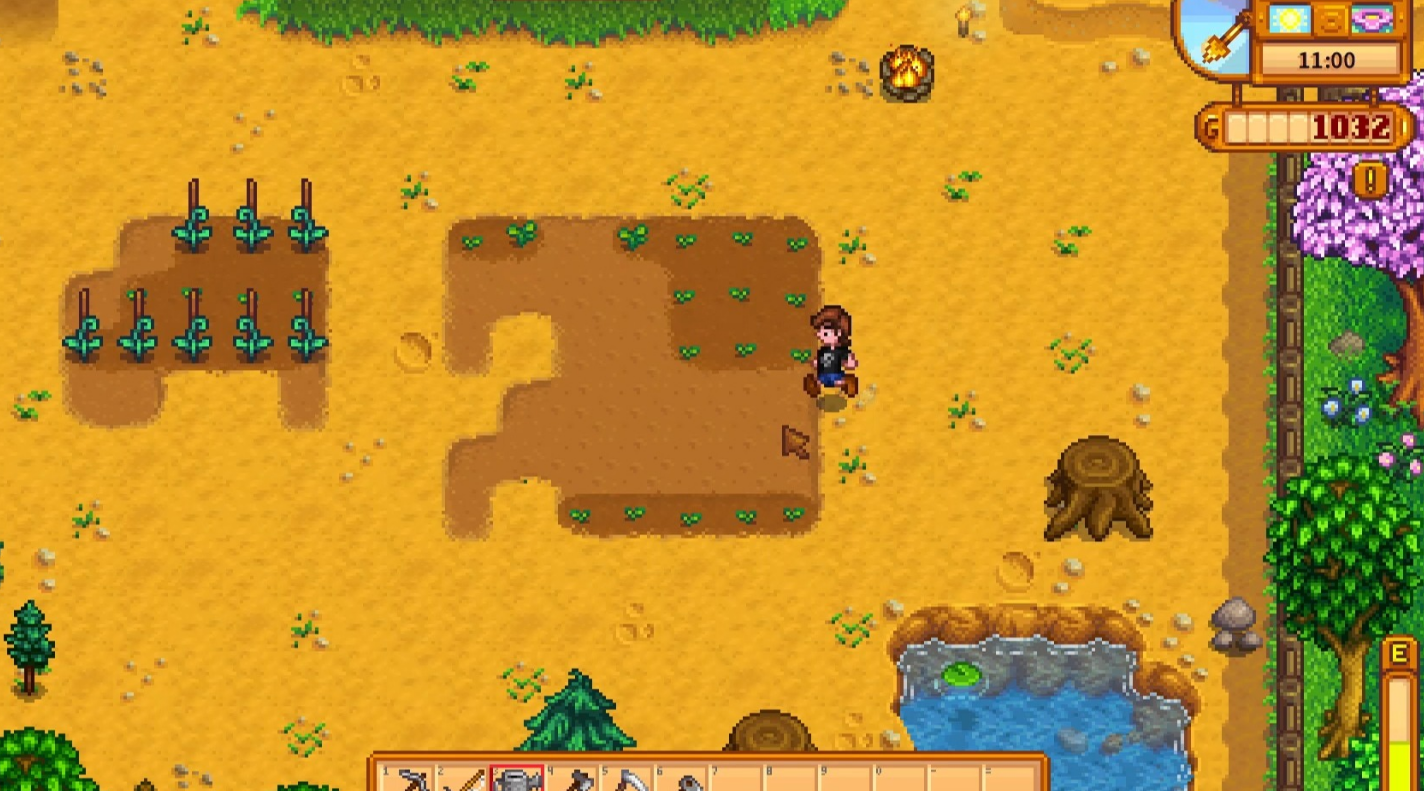This screenshot has width=1424, height=791.
Task: Select the scythe in toolbar slot 5
Action: pos(628,780)
